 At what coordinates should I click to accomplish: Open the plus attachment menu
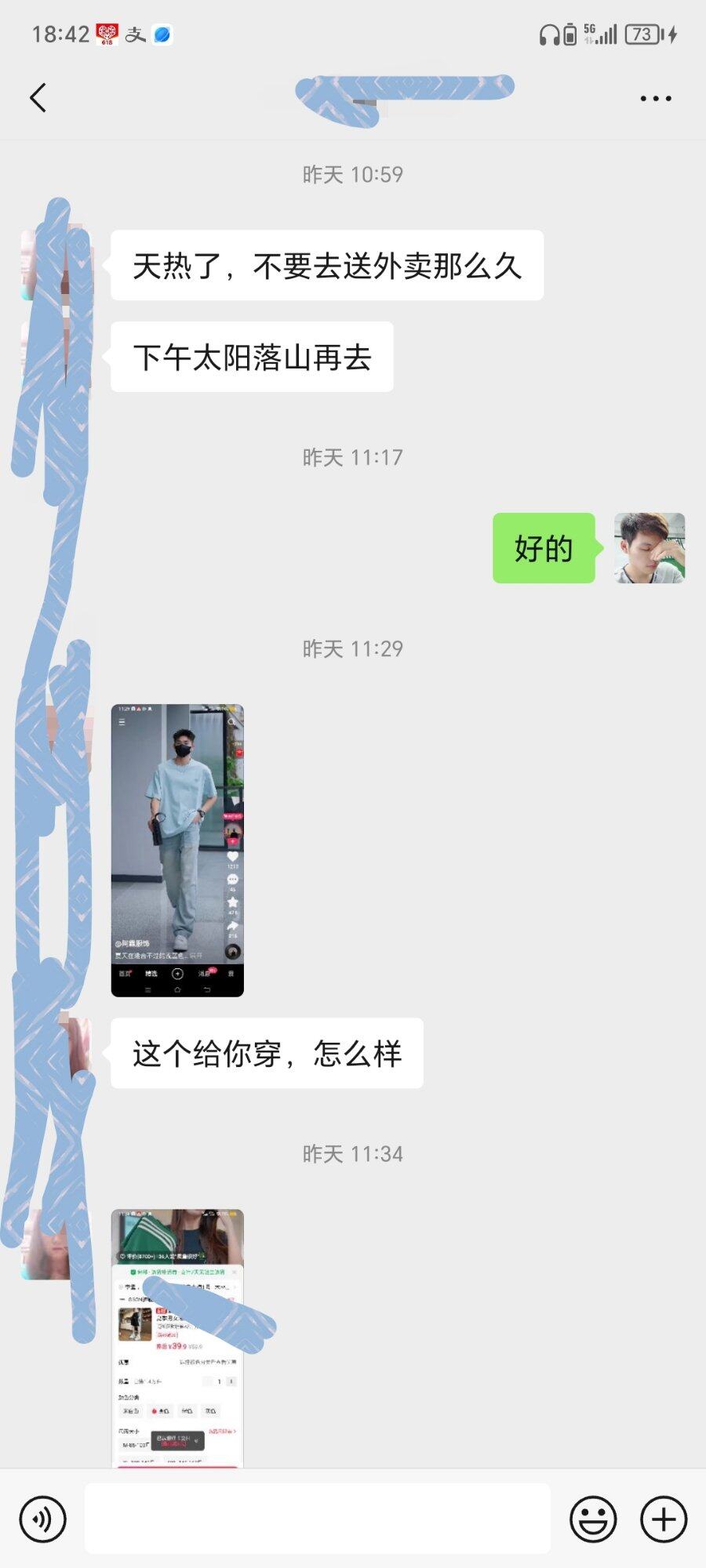tap(664, 1519)
